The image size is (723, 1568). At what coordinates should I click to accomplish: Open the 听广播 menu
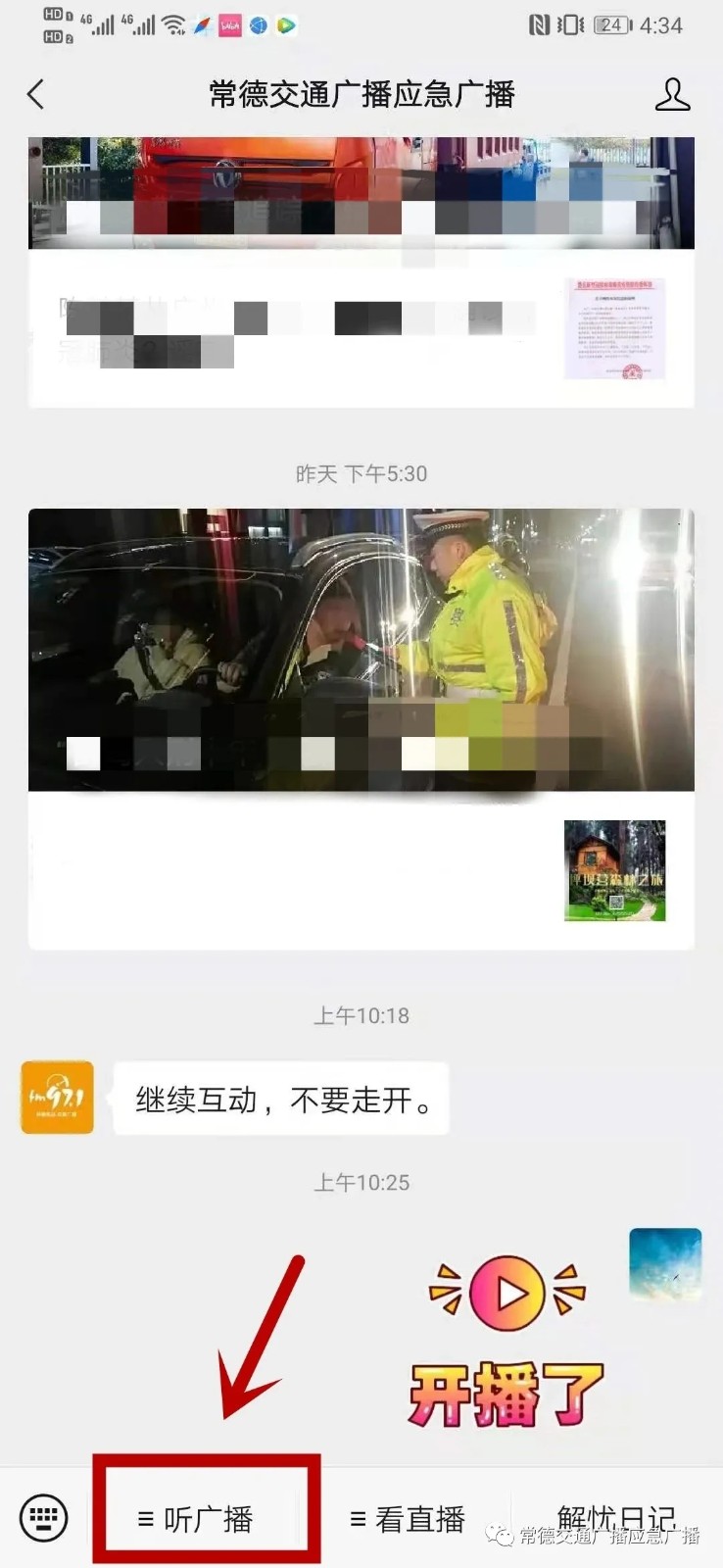(x=208, y=1519)
